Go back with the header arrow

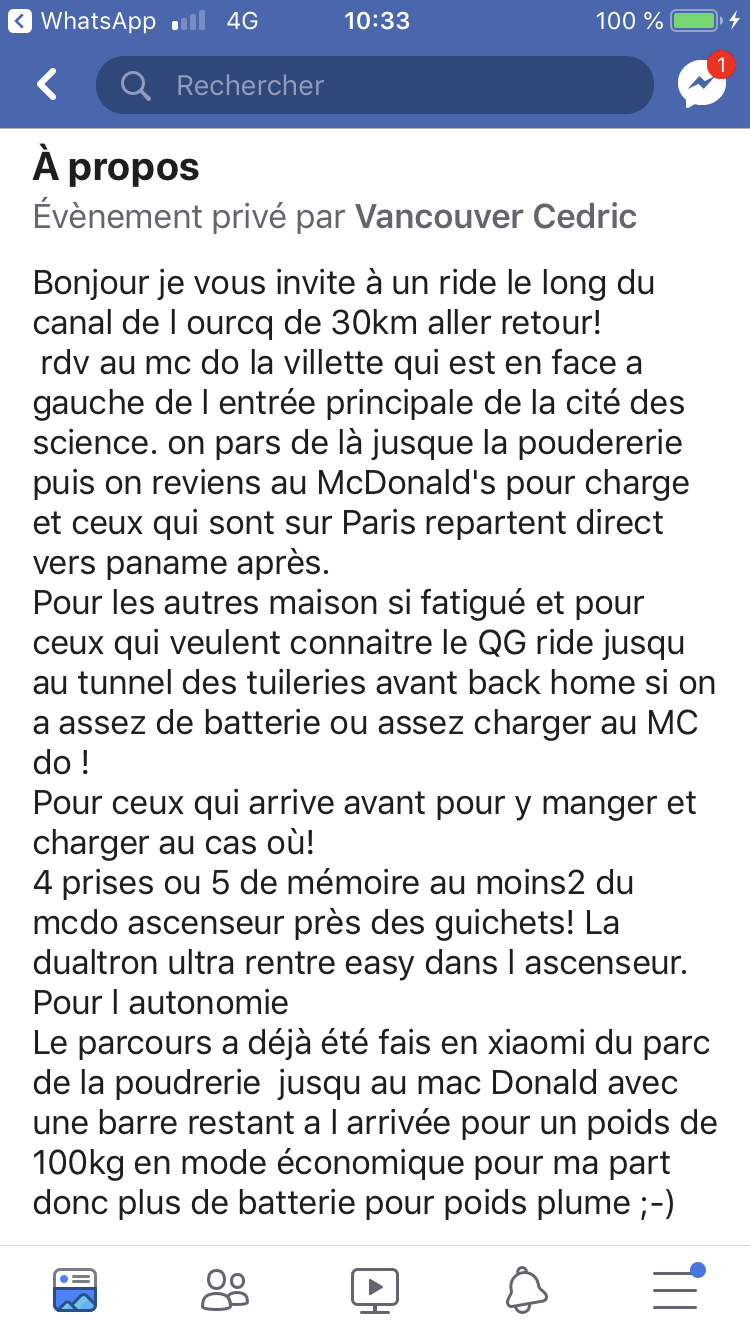[x=47, y=85]
